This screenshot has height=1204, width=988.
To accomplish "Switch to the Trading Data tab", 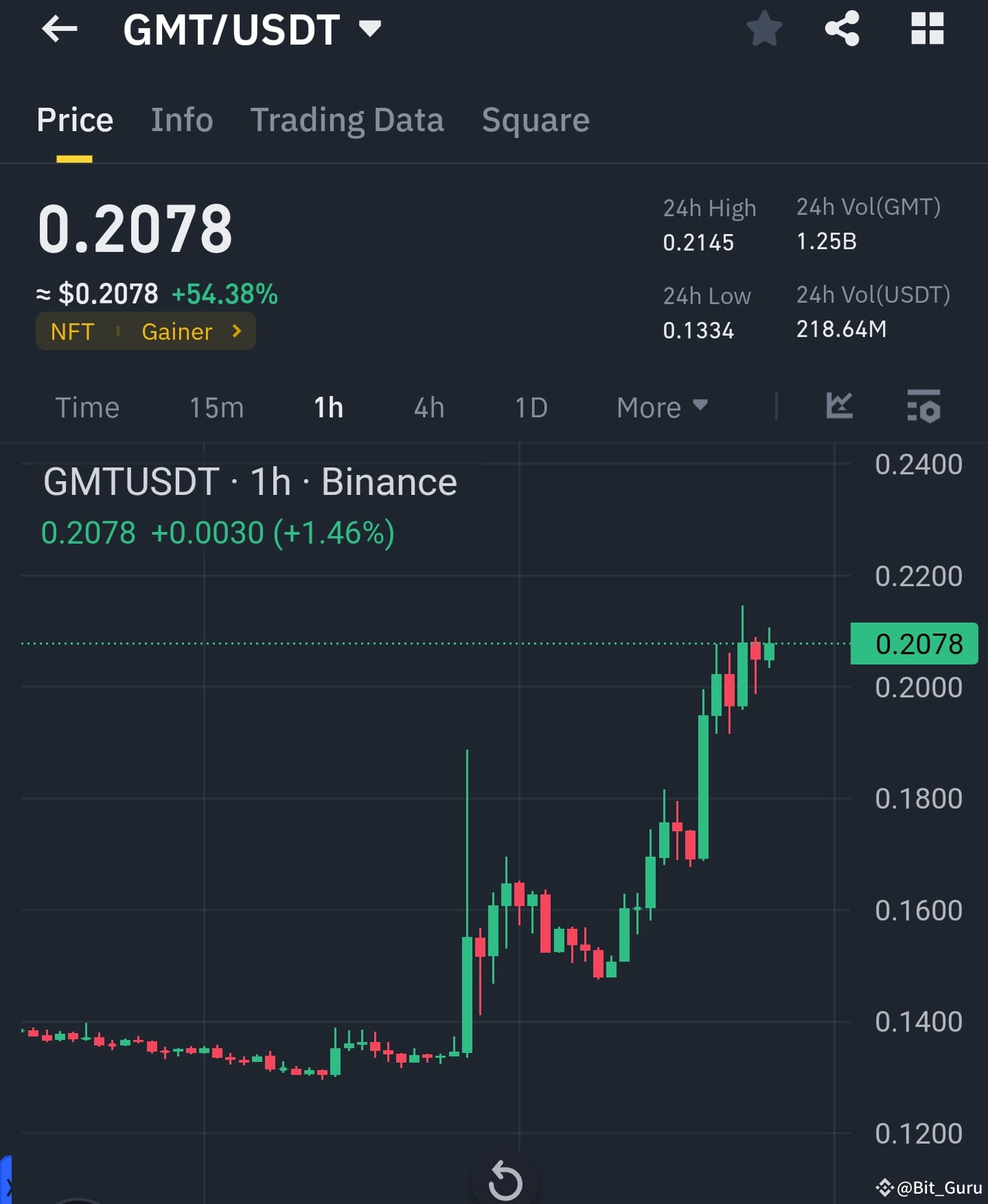I will (x=347, y=119).
